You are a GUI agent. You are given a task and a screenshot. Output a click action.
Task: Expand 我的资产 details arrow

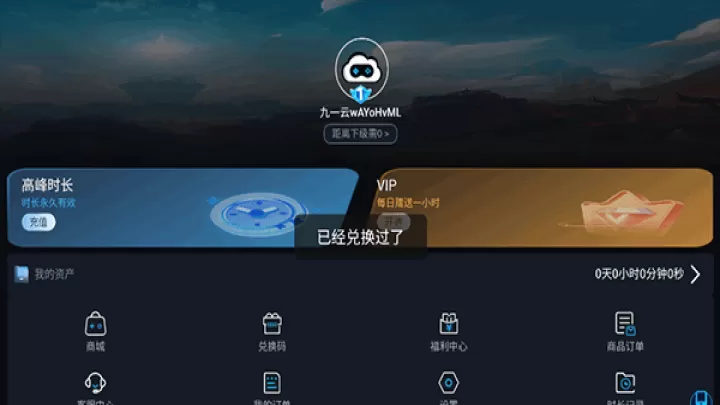[x=695, y=274]
